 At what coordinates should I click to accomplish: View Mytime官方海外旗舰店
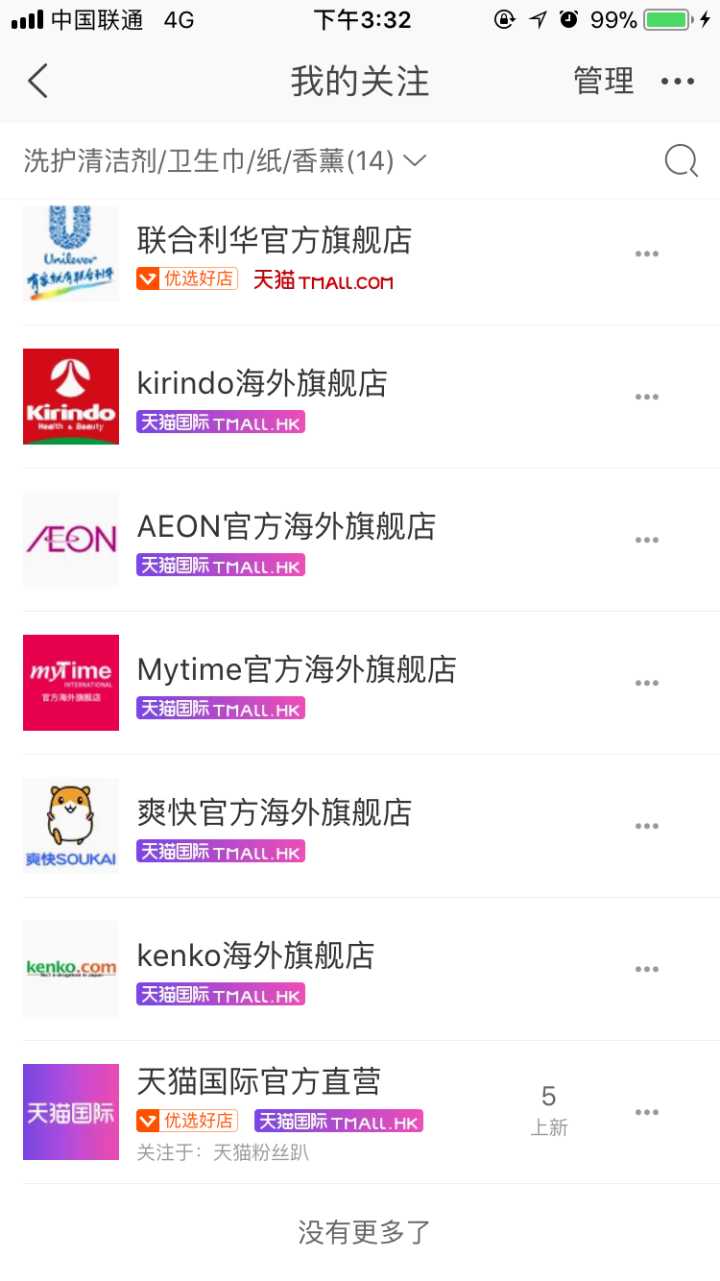pyautogui.click(x=296, y=669)
